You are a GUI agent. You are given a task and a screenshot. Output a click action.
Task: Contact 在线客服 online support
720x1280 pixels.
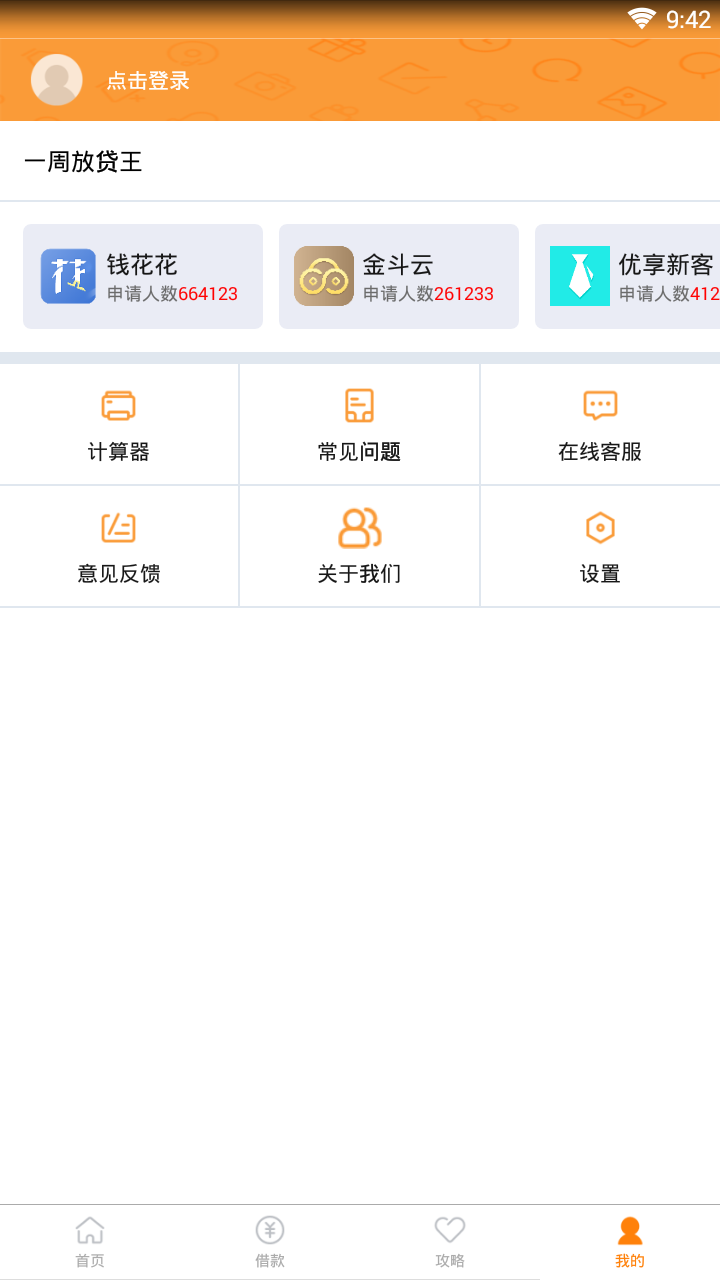600,425
